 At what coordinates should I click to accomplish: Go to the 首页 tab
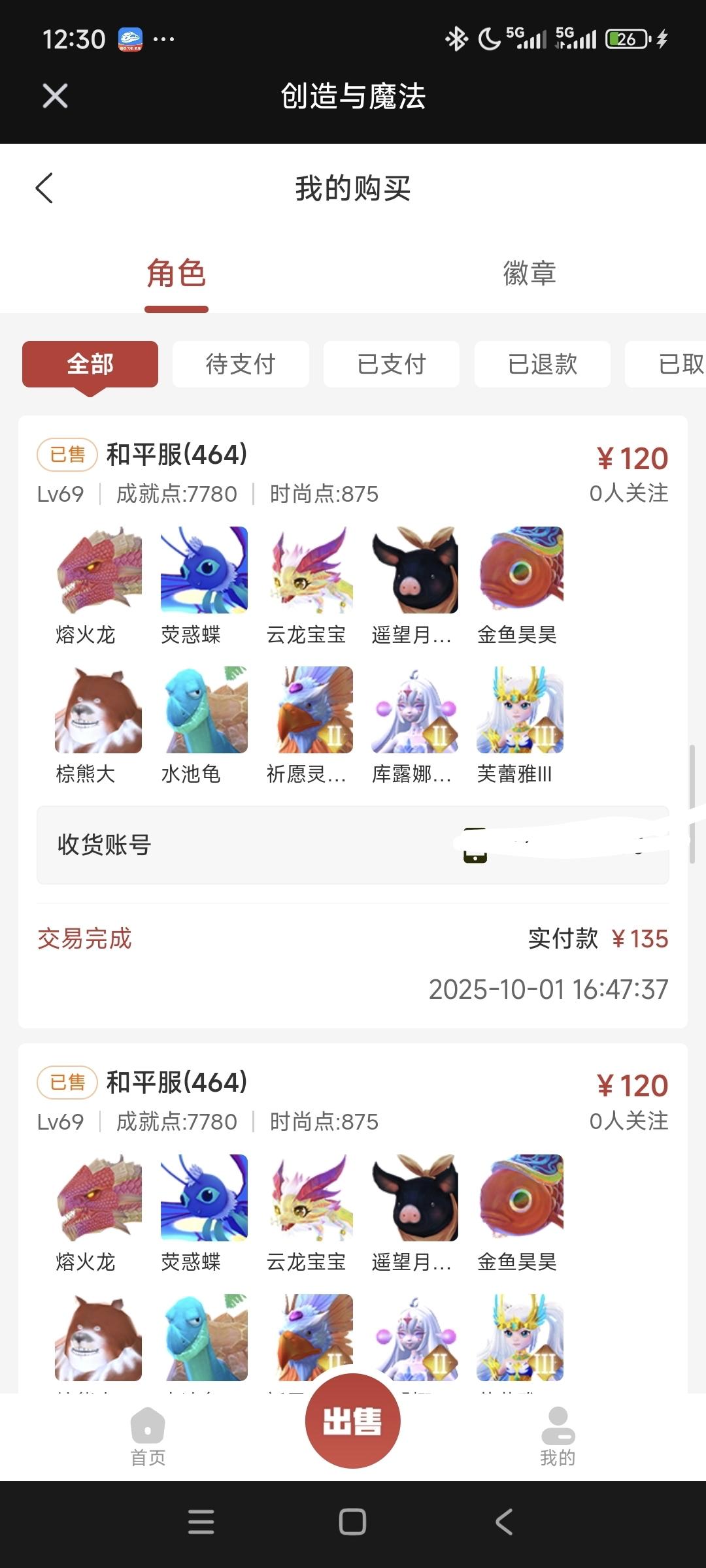point(148,1437)
